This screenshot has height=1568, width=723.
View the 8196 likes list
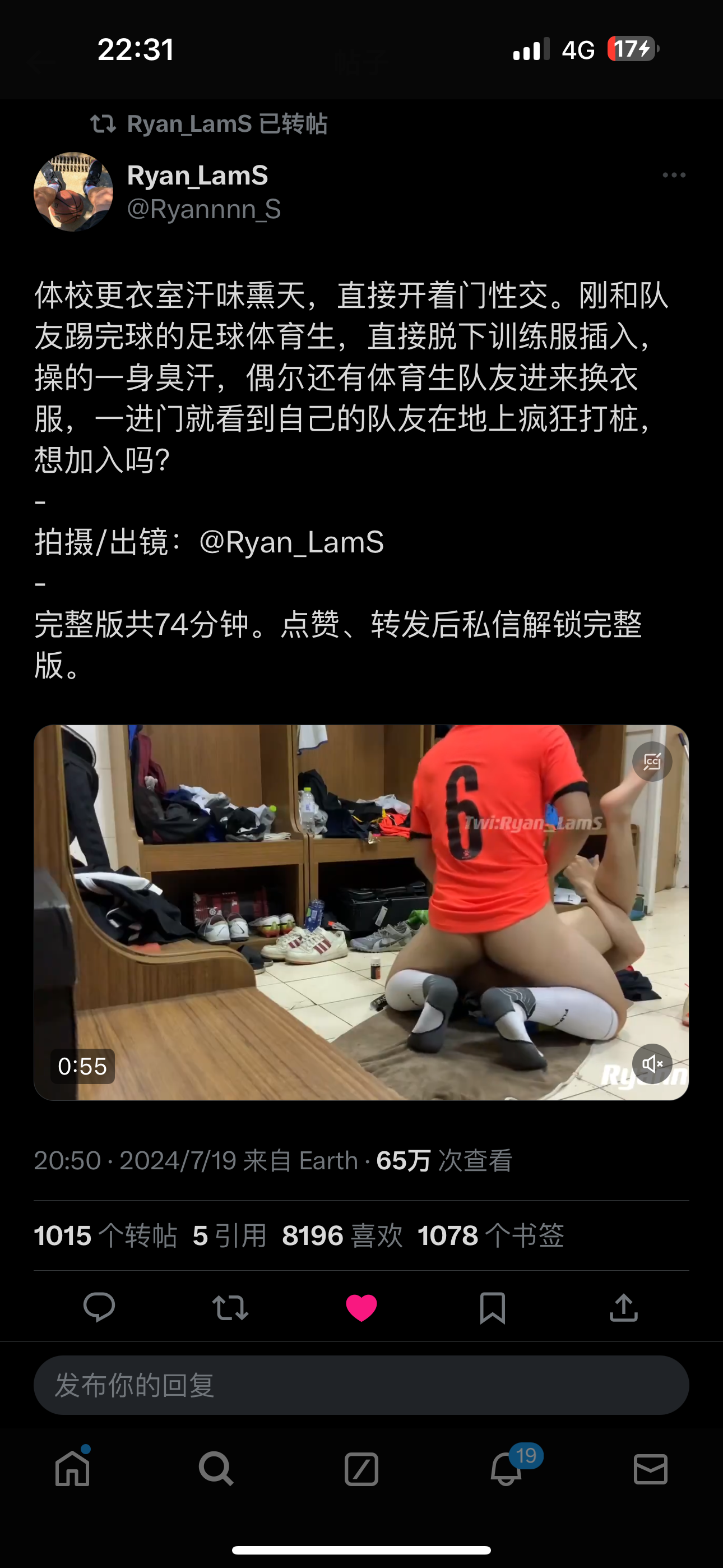tap(342, 1235)
